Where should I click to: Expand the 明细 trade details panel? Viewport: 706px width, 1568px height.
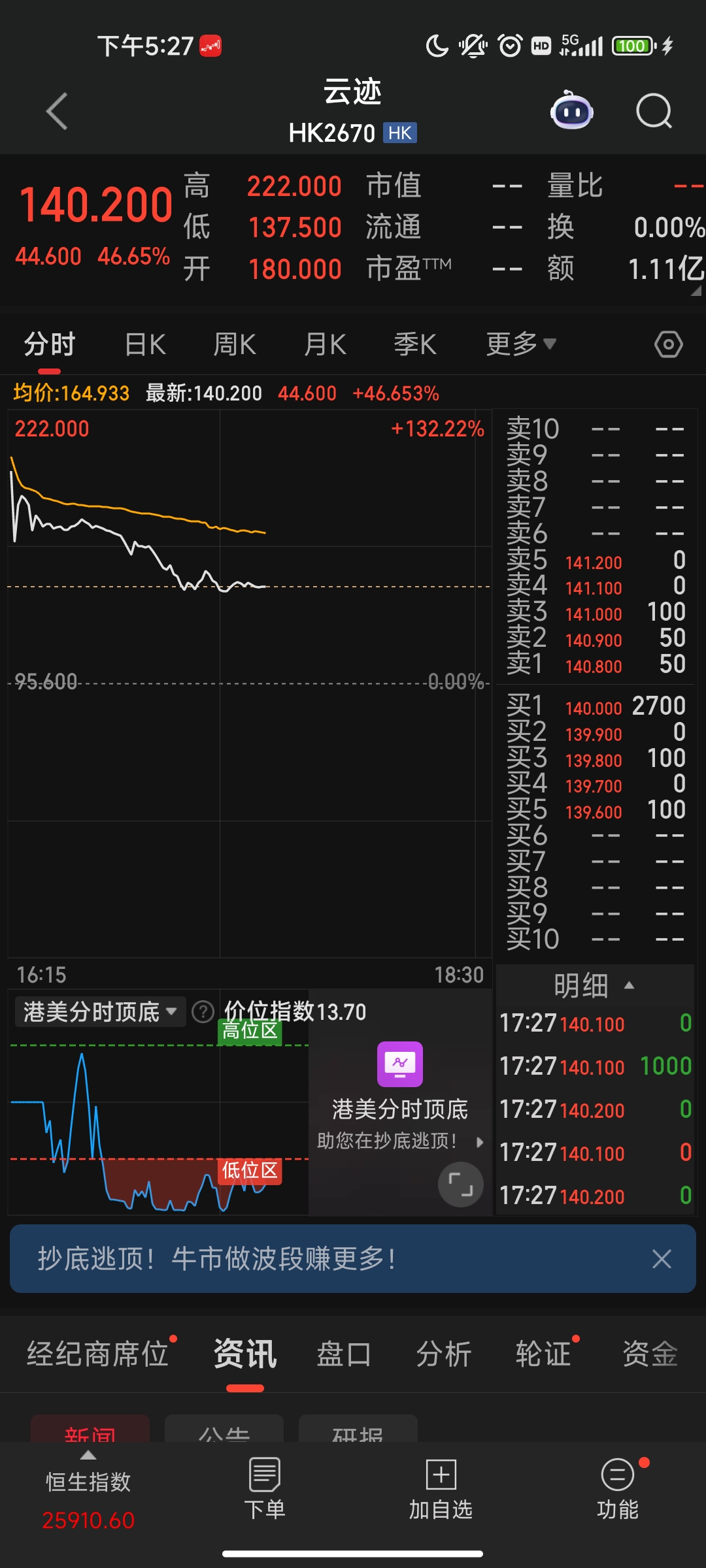click(x=594, y=986)
